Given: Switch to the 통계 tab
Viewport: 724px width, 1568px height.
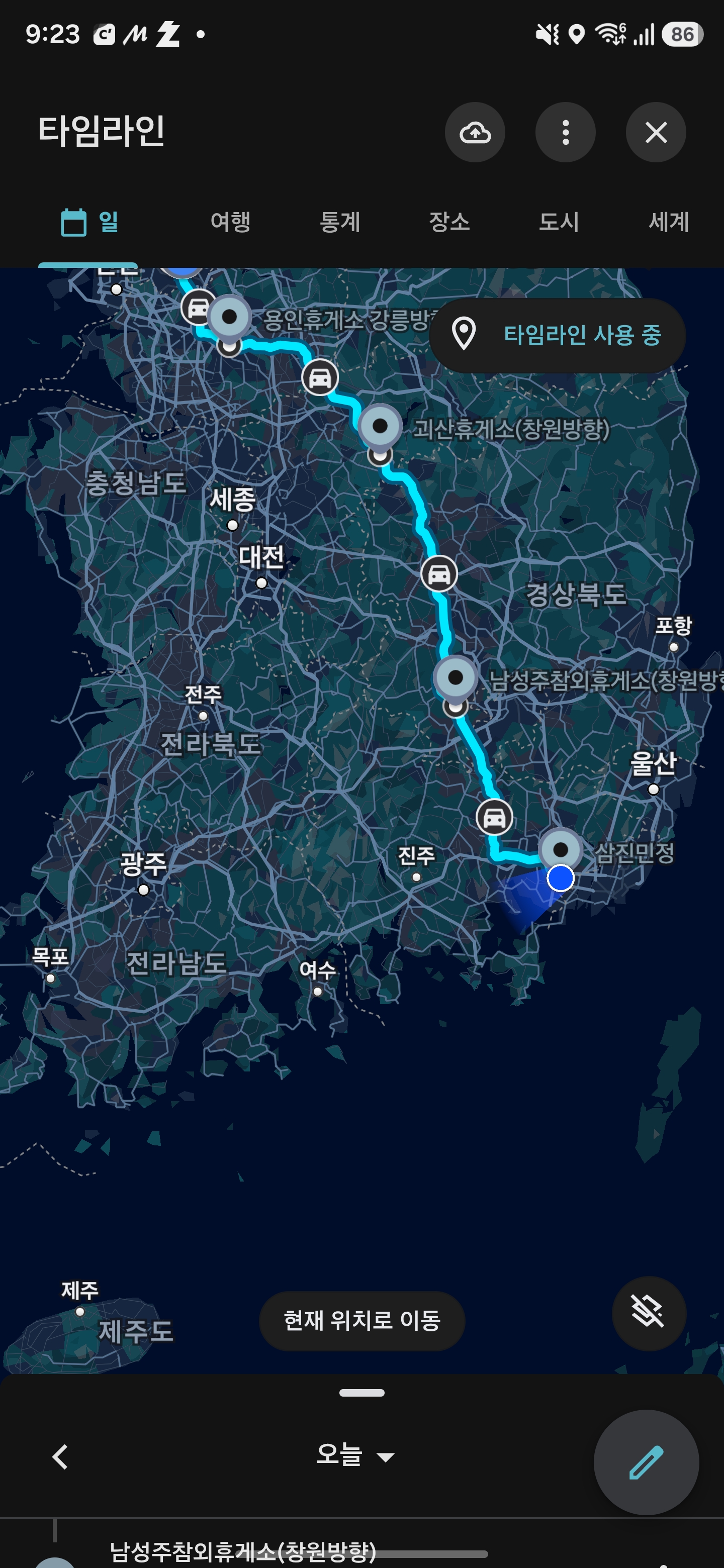Looking at the screenshot, I should tap(340, 222).
